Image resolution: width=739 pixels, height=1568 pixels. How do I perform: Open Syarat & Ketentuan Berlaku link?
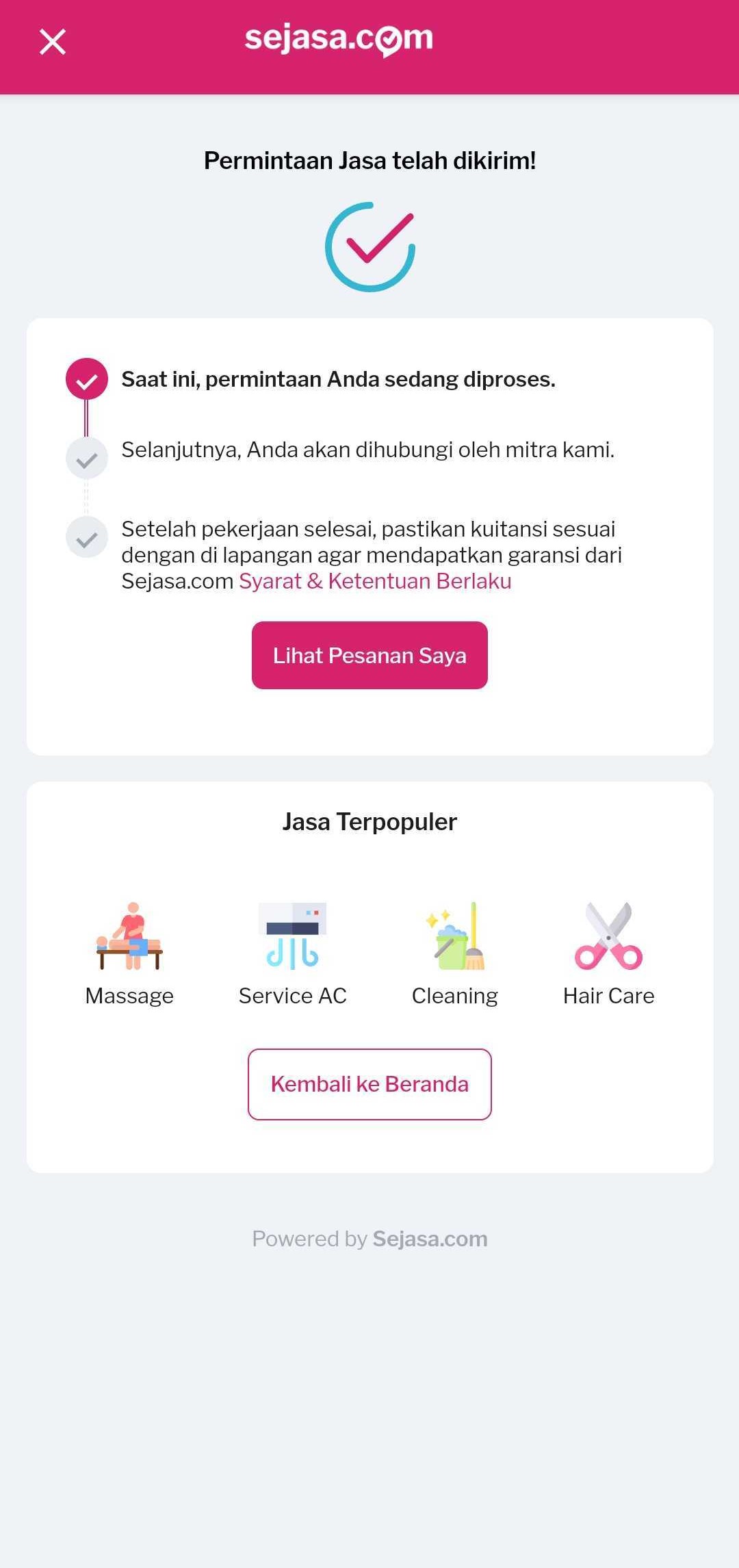375,581
